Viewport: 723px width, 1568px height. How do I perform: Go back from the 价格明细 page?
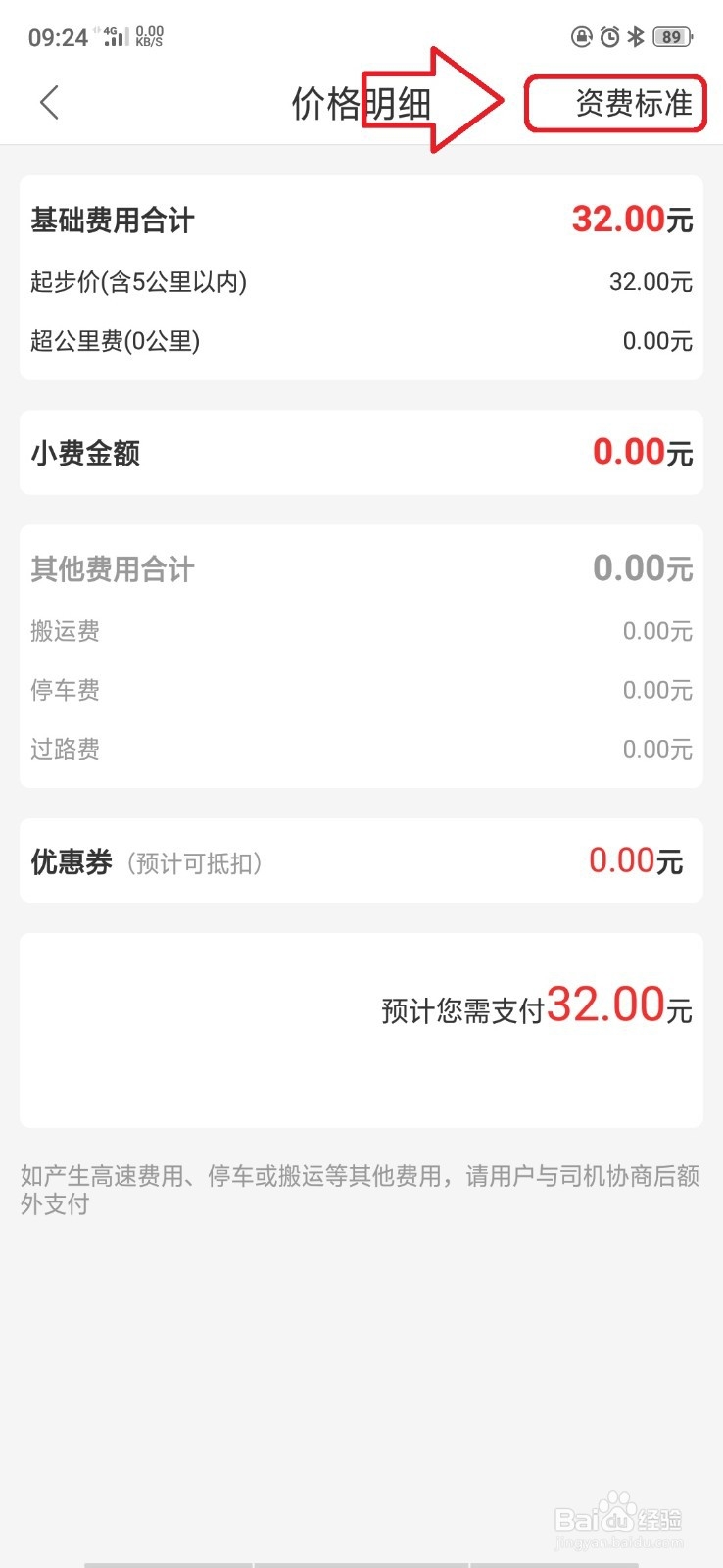[x=50, y=102]
